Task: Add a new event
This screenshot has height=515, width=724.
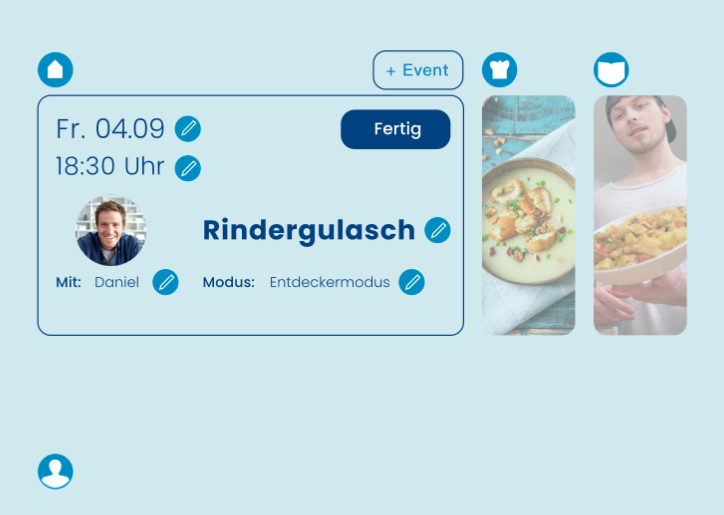Action: tap(418, 70)
